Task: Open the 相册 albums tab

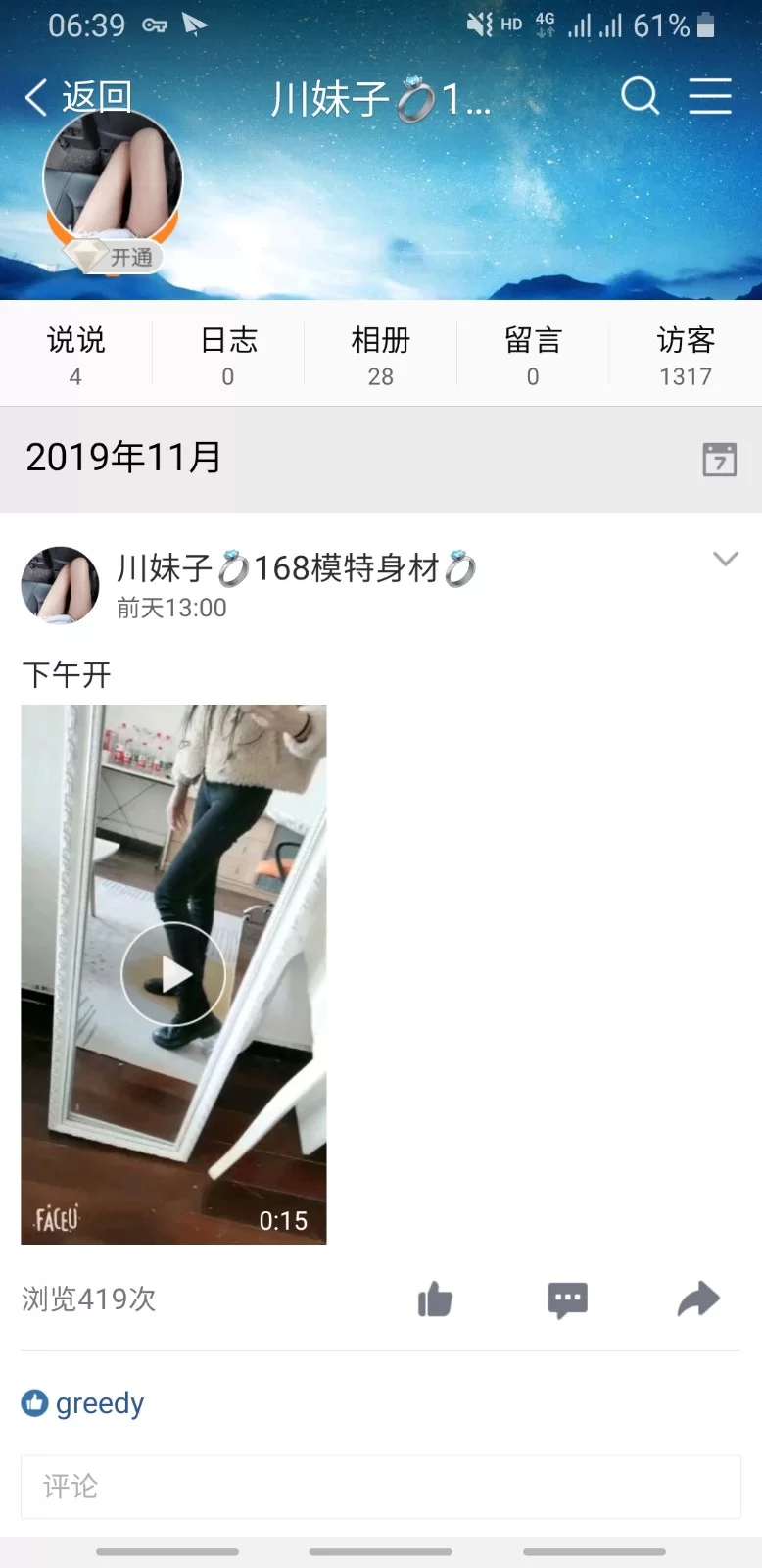Action: click(x=380, y=355)
